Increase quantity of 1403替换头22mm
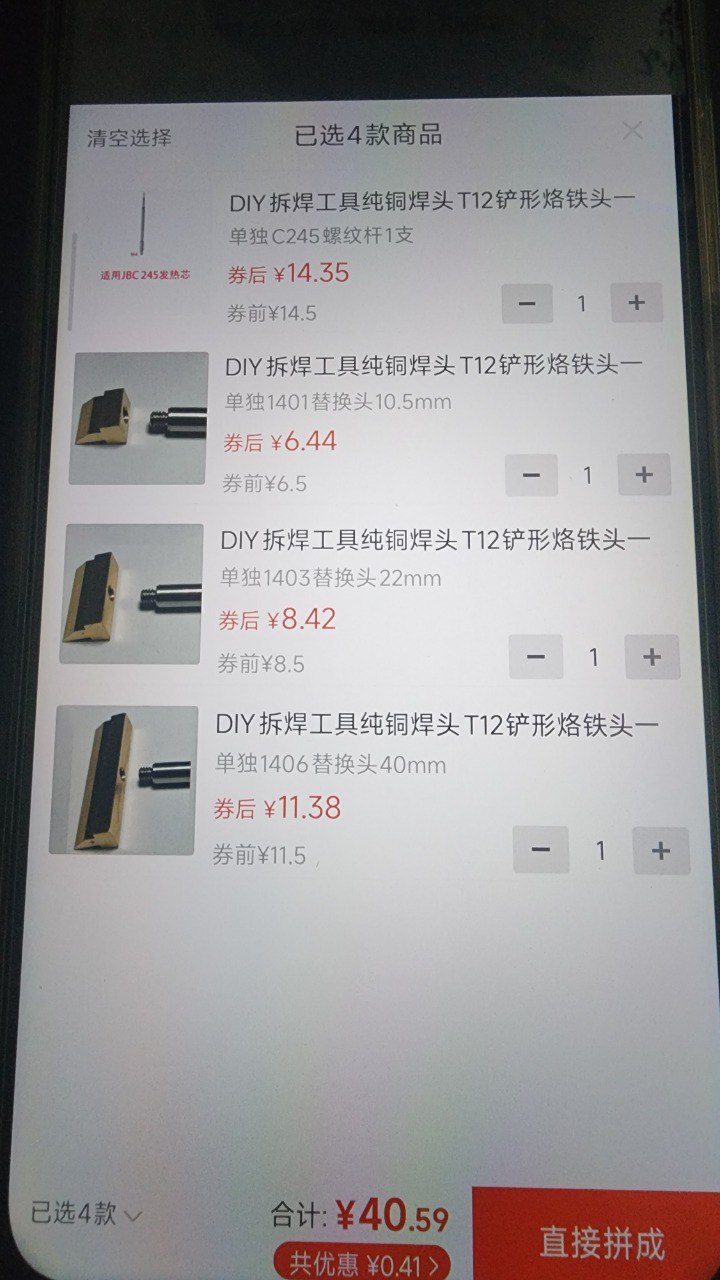720x1280 pixels. (x=652, y=657)
